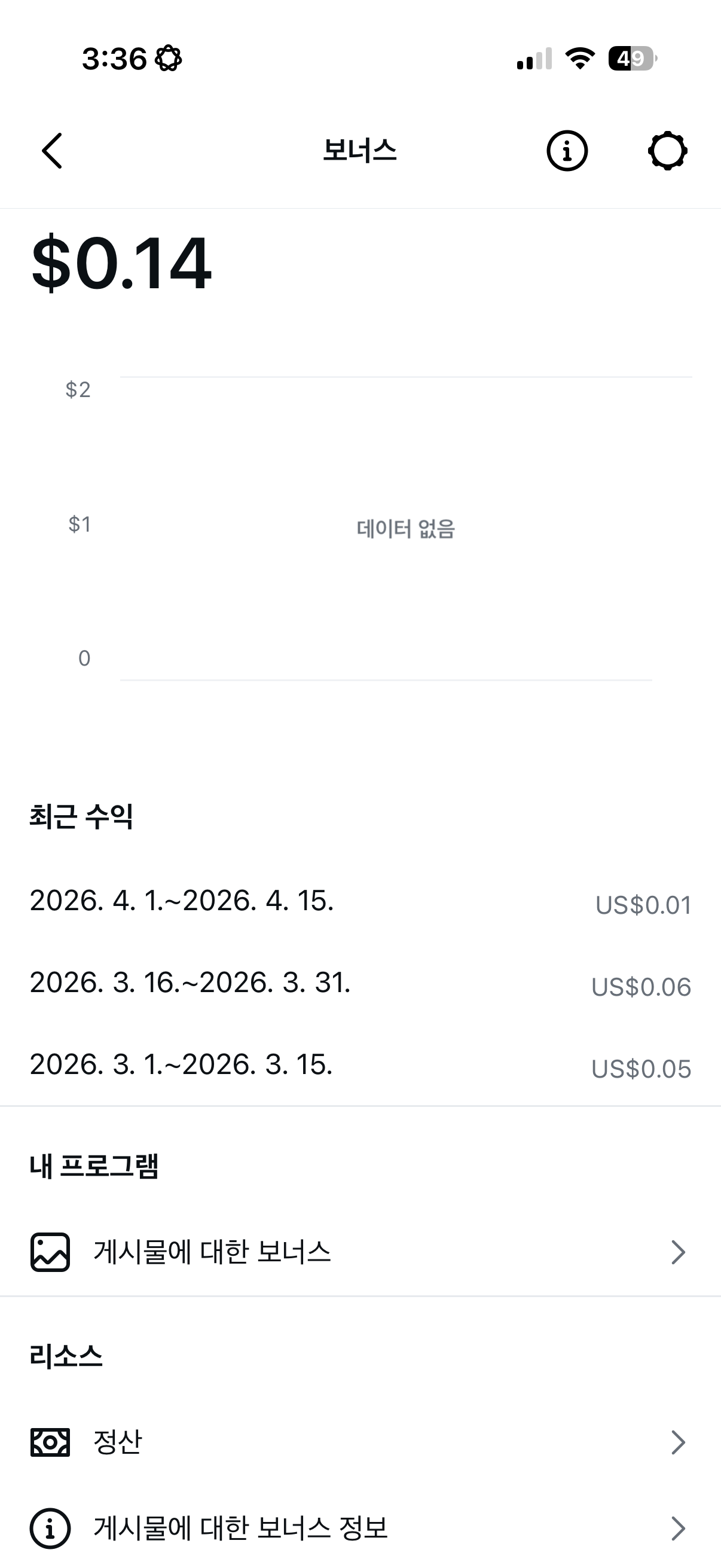This screenshot has width=721, height=1568.
Task: Open the settings gear icon
Action: [x=667, y=150]
